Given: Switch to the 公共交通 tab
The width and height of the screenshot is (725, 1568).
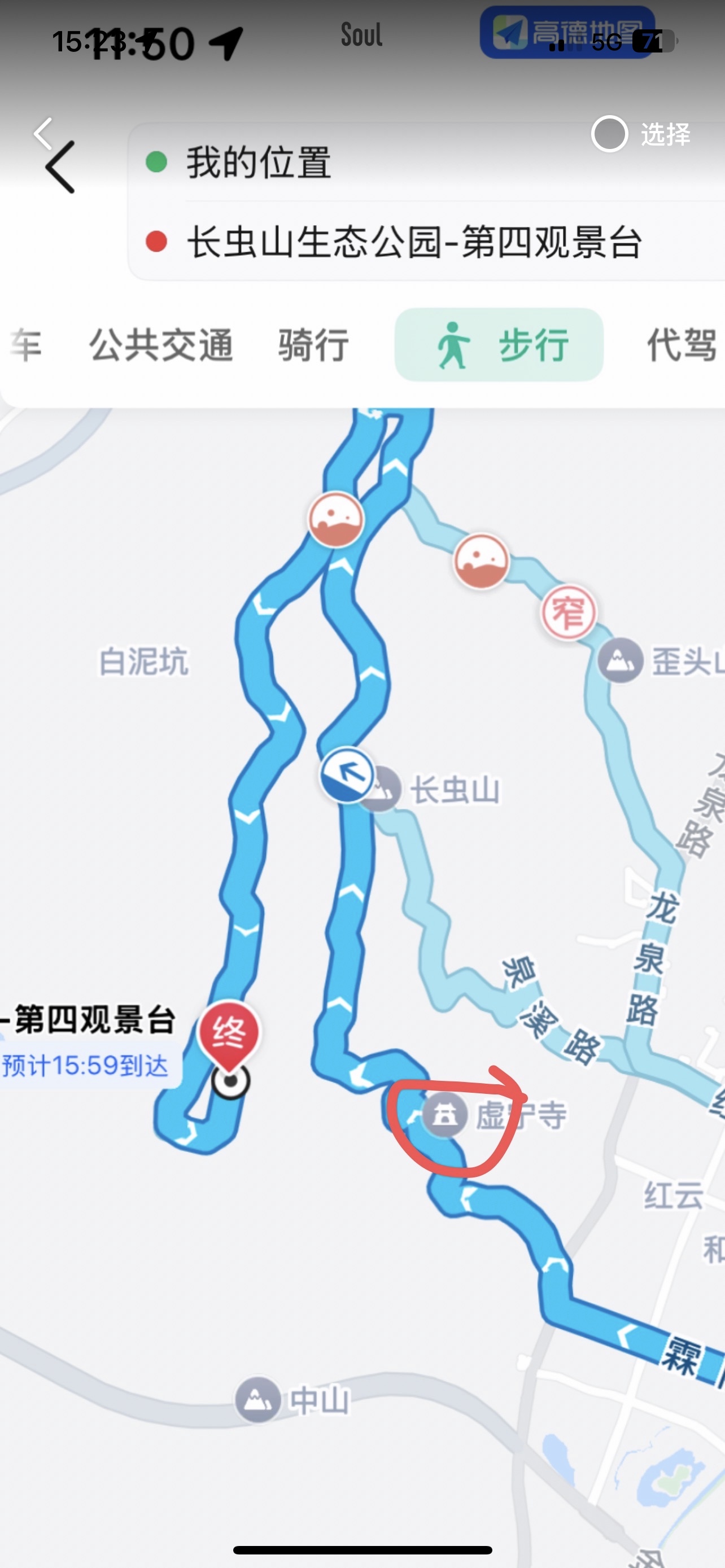Looking at the screenshot, I should (161, 345).
